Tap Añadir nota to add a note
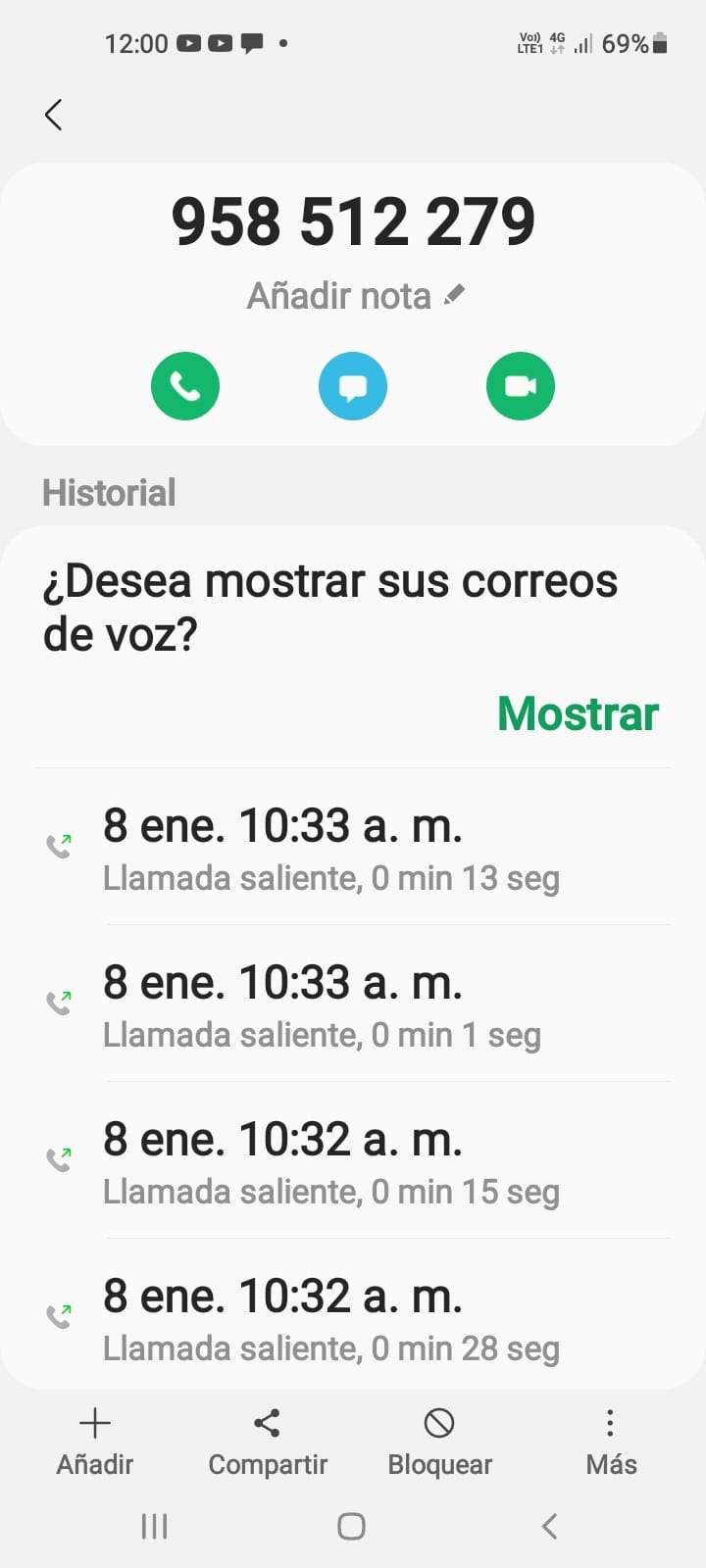The height and width of the screenshot is (1568, 706). [x=354, y=296]
